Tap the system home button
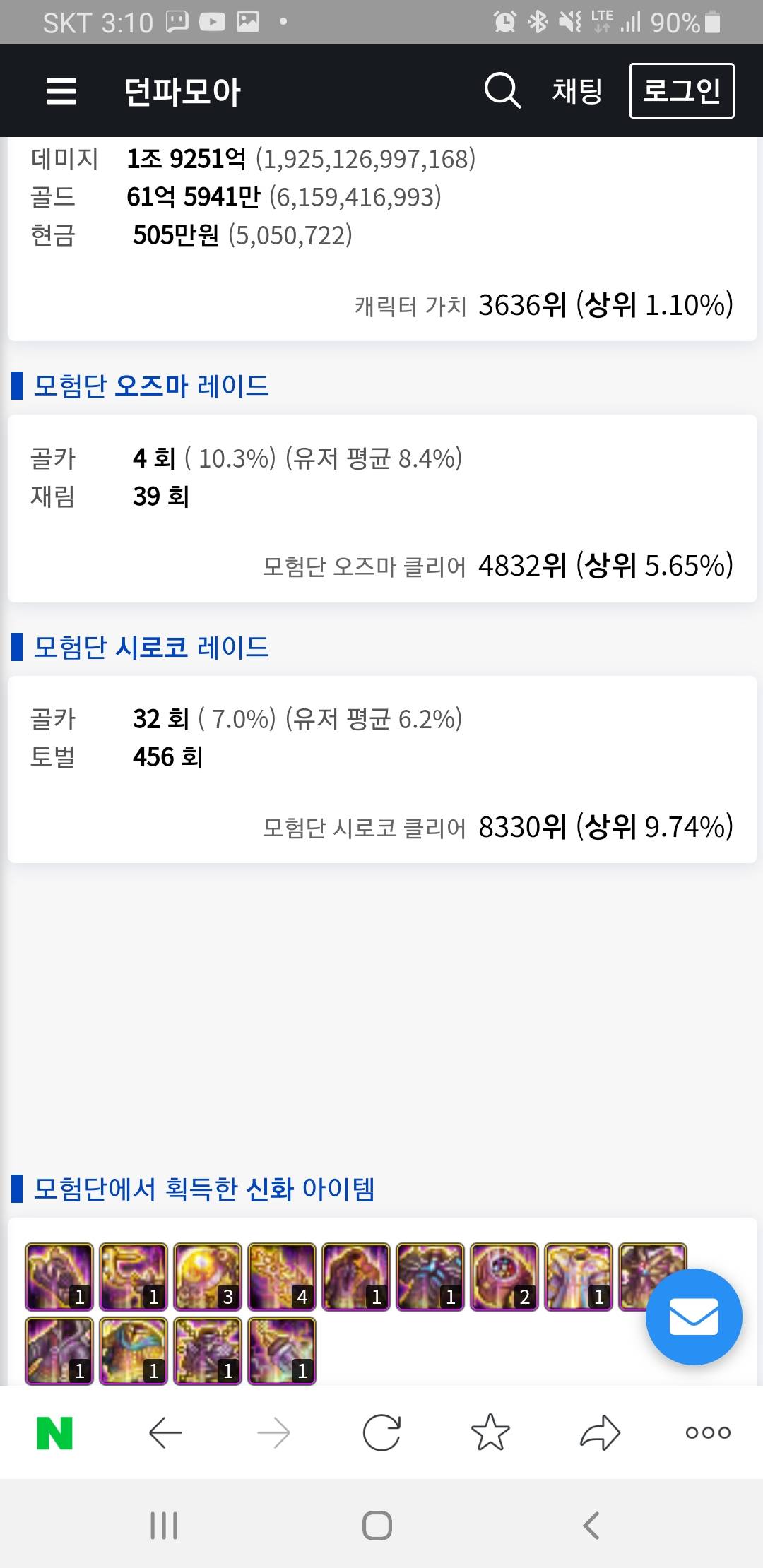 tap(377, 1526)
